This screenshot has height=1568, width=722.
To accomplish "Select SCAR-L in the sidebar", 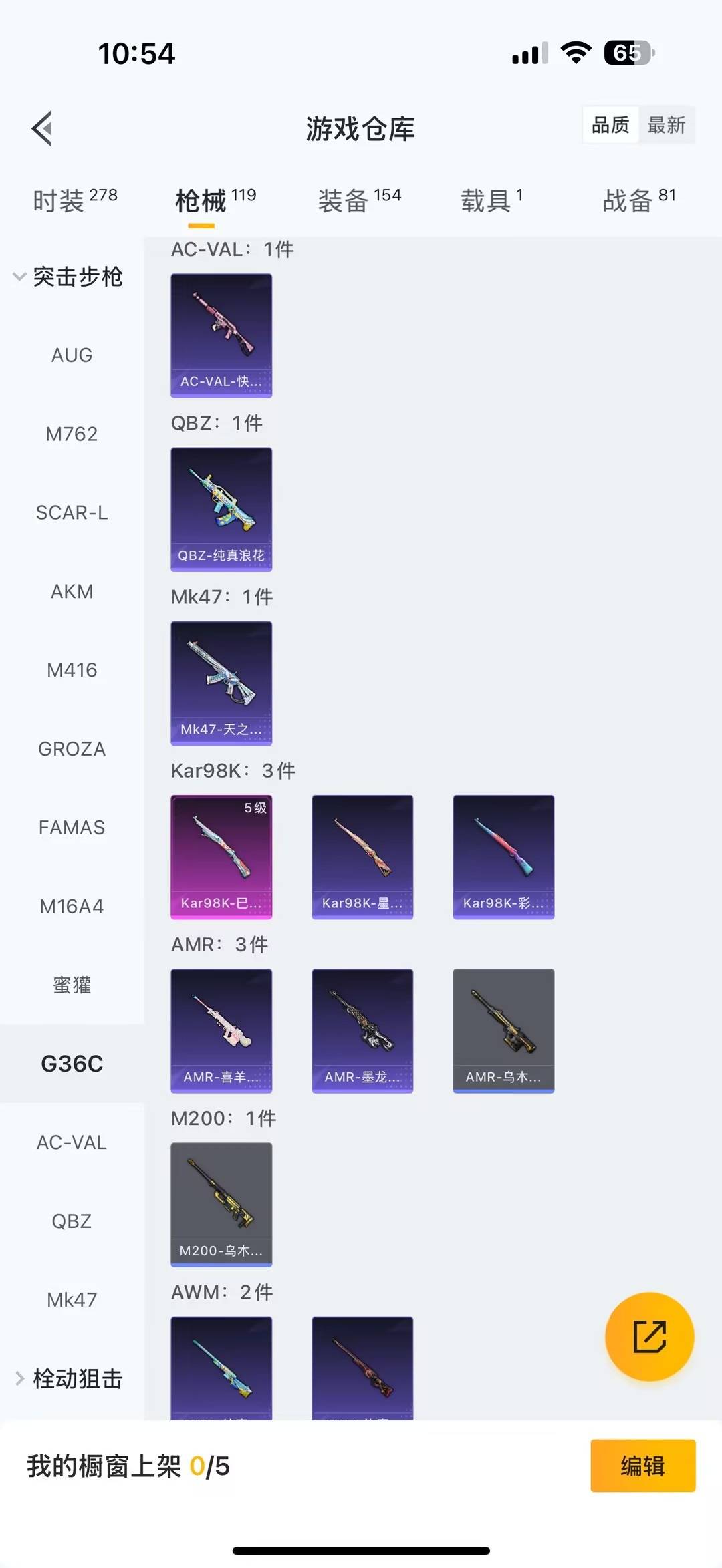I will tap(72, 512).
